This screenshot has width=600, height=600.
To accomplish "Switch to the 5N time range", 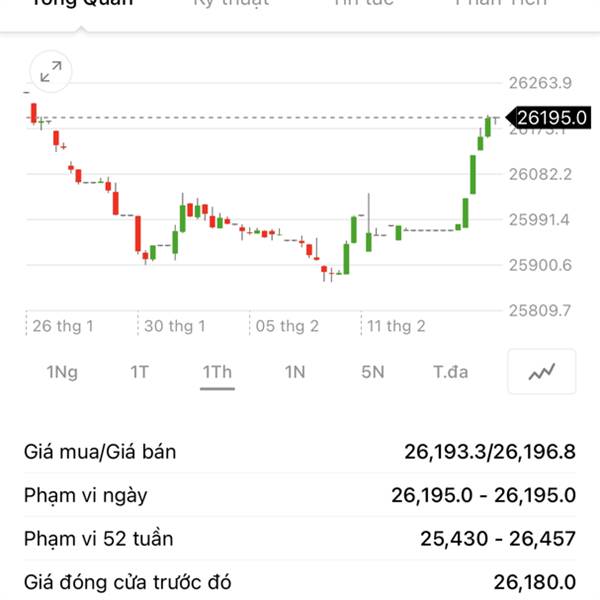I will (x=372, y=372).
